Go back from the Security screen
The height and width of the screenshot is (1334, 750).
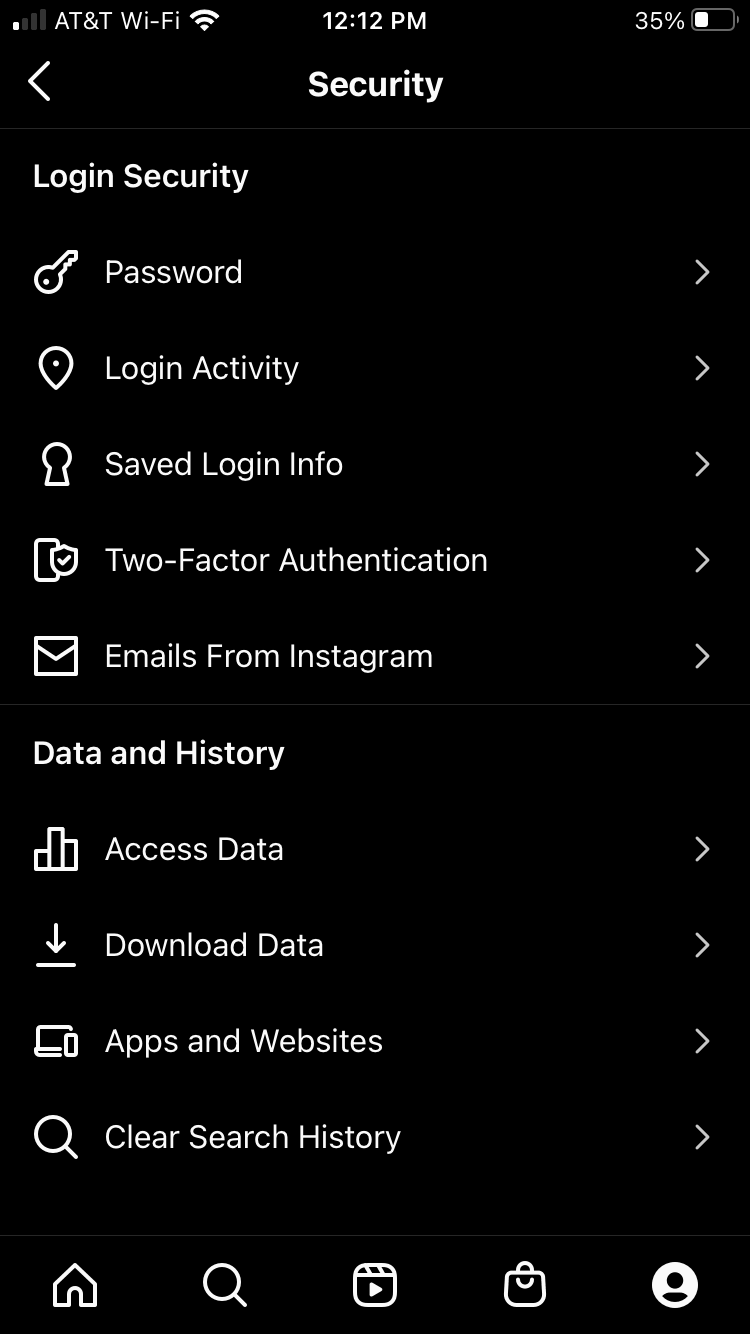40,82
